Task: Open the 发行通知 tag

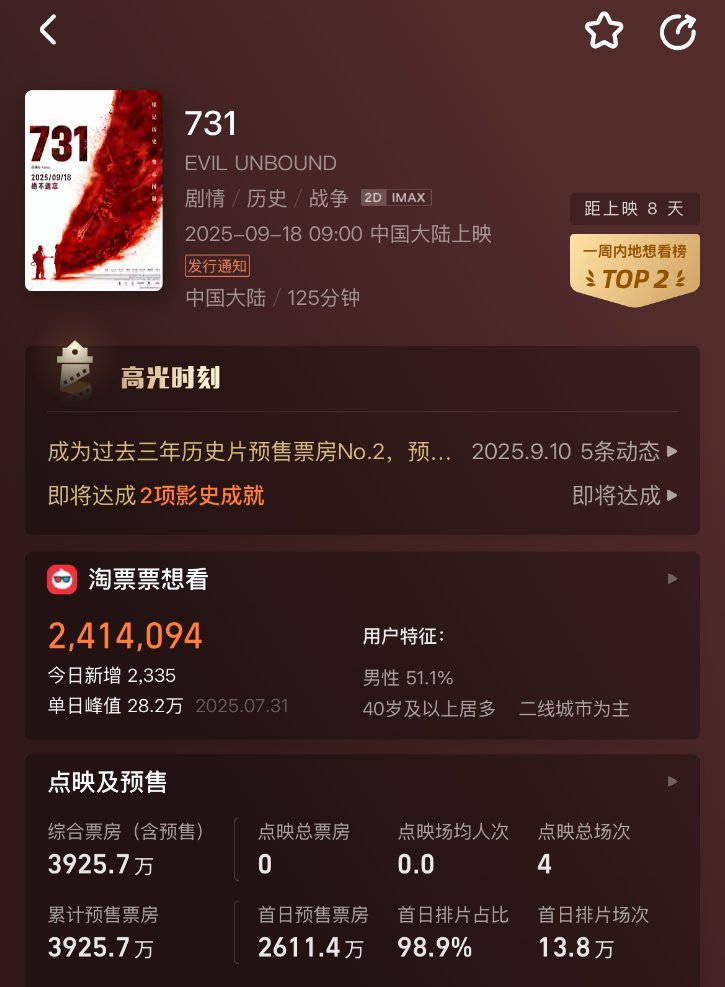Action: [x=217, y=266]
